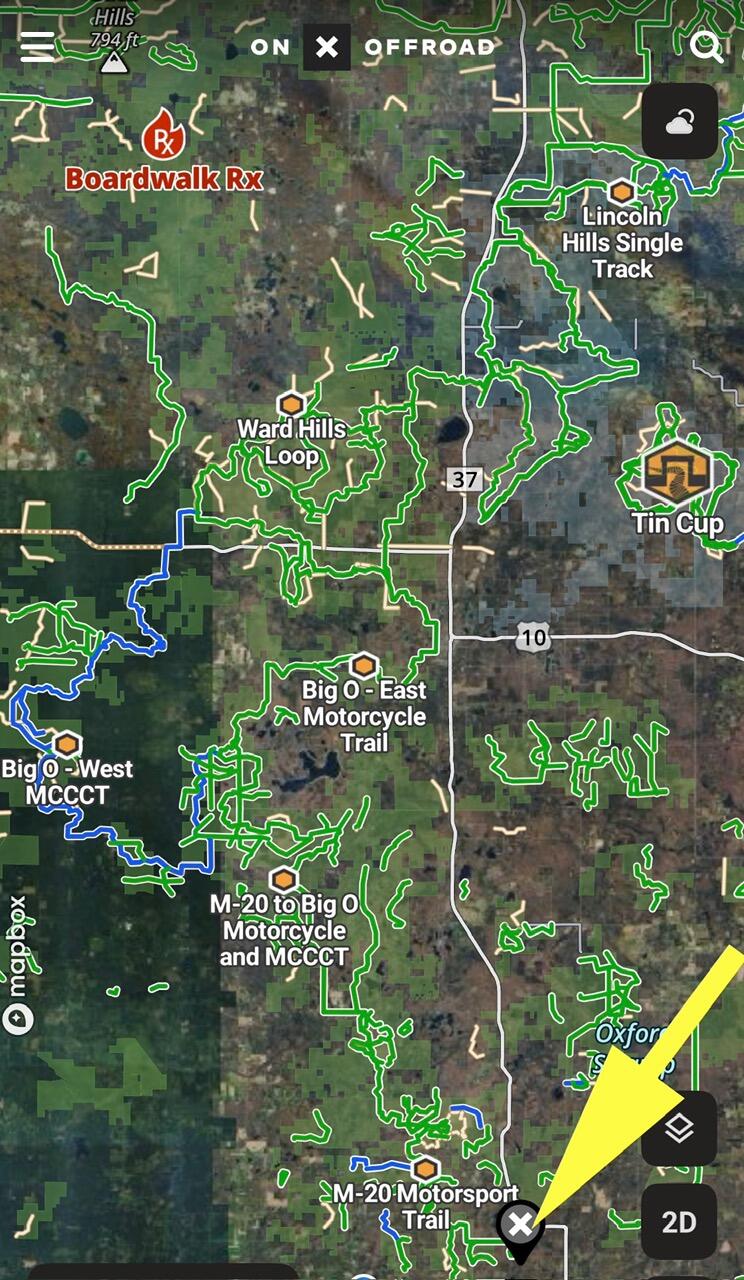Toggle the 2D map view

click(679, 1222)
